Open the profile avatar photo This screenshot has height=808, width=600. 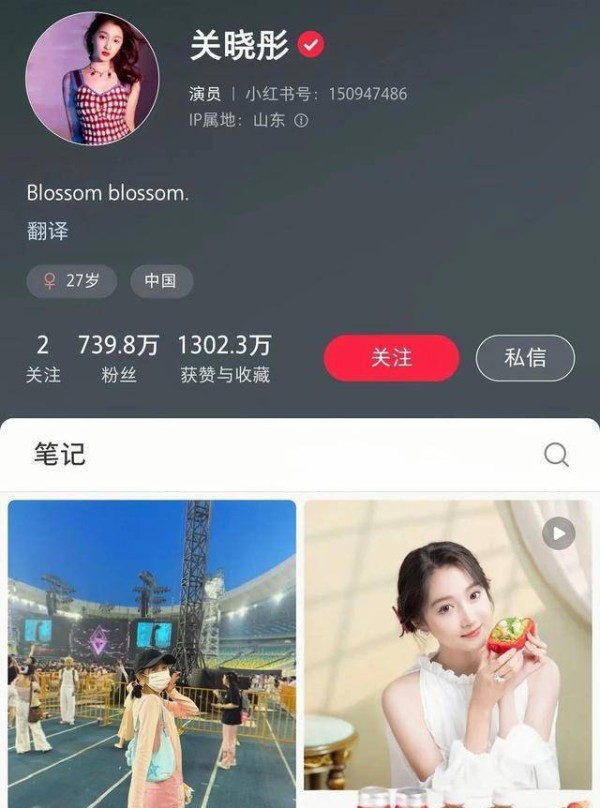pyautogui.click(x=92, y=78)
